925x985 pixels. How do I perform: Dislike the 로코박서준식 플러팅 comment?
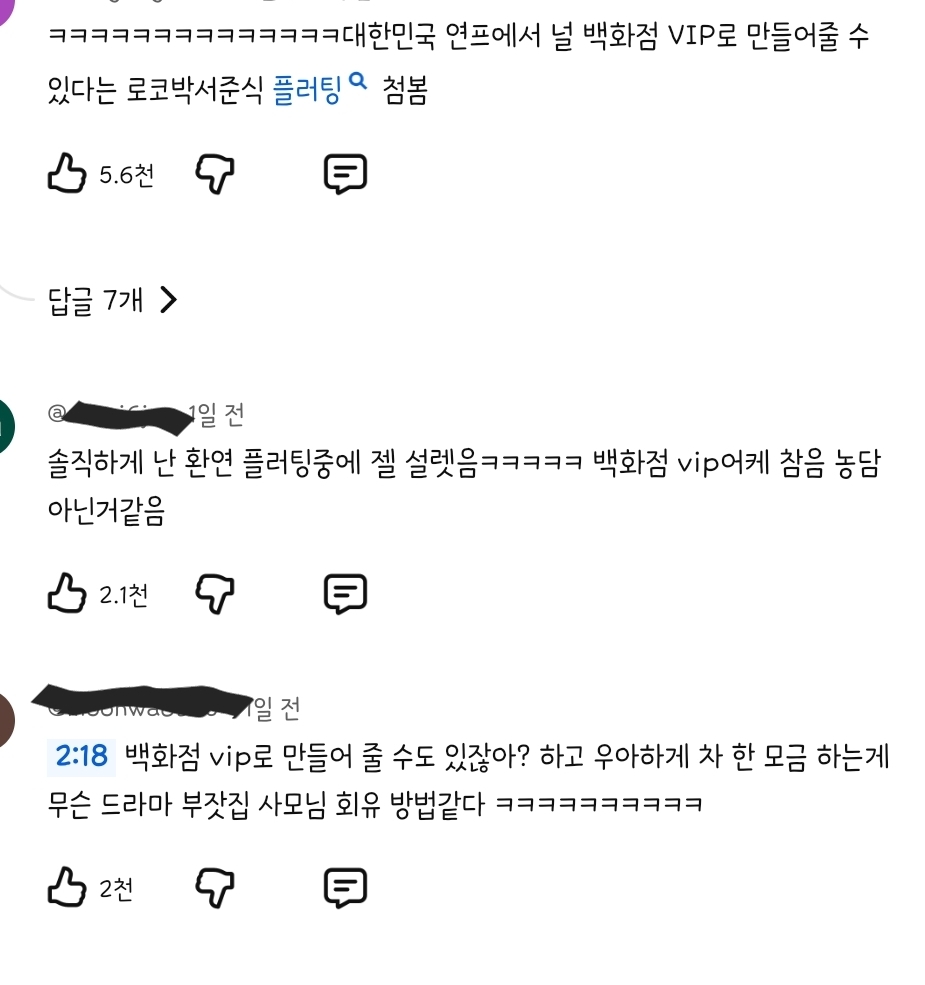point(215,174)
